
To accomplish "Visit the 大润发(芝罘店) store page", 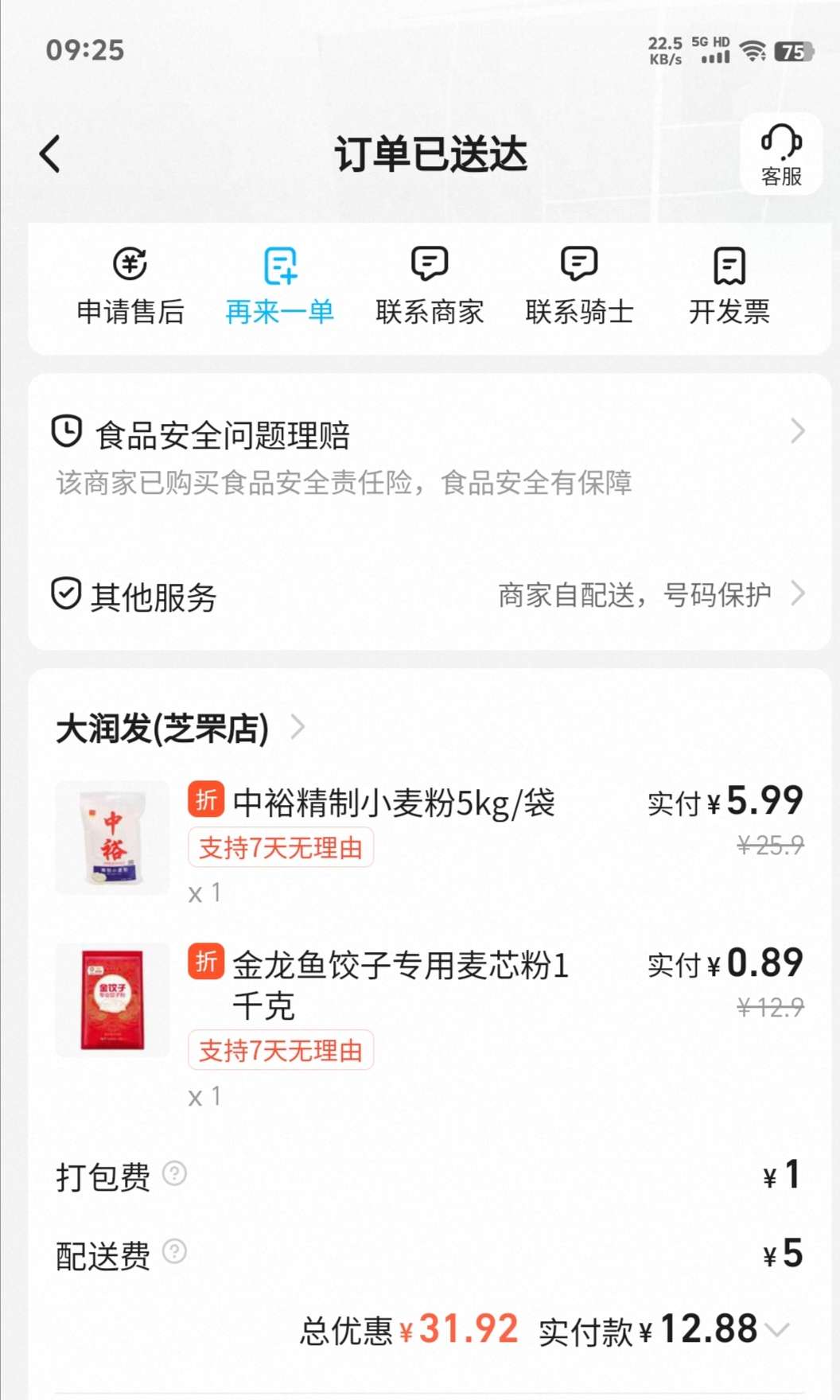I will [179, 728].
